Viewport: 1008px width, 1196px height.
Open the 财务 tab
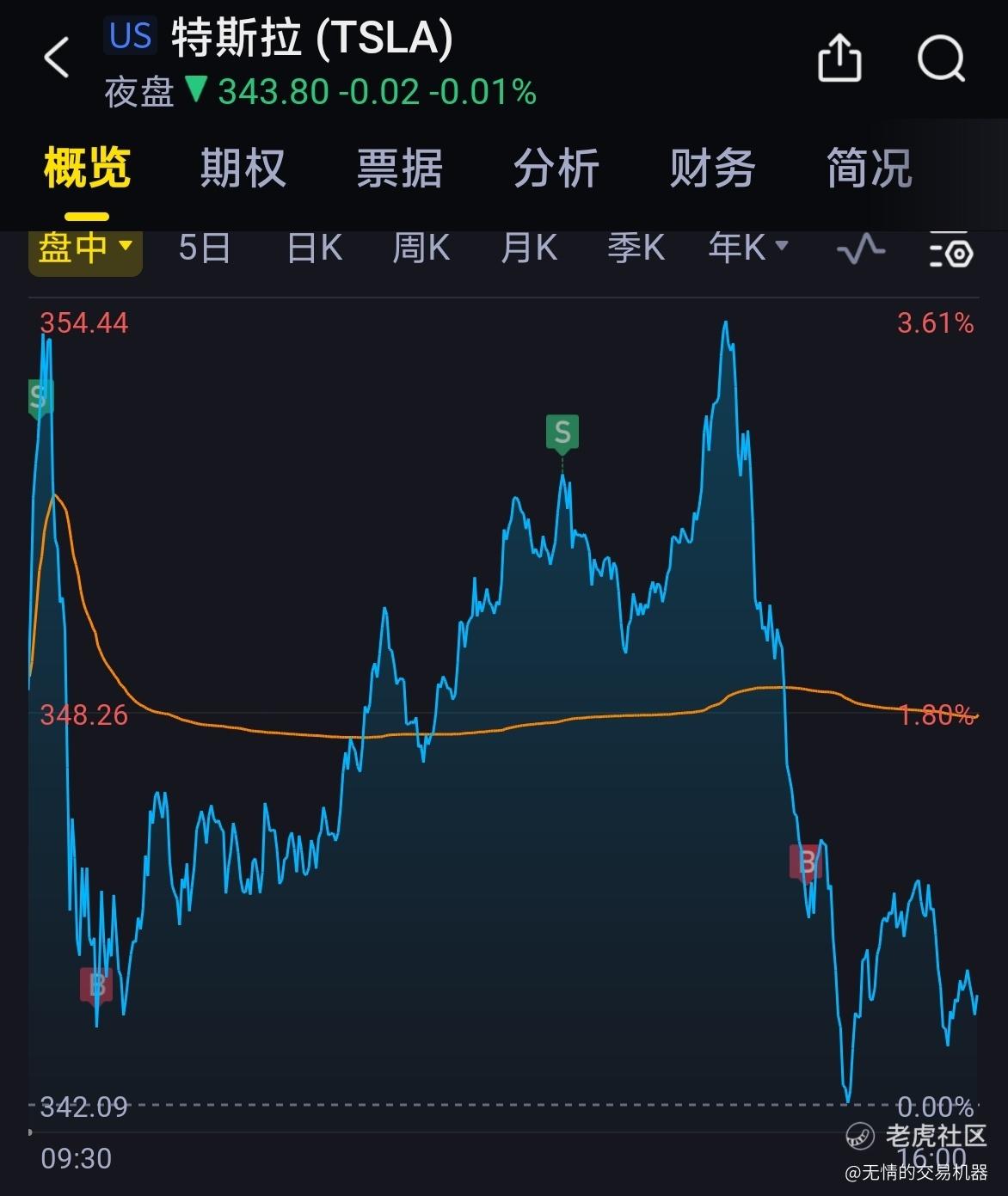click(x=712, y=168)
